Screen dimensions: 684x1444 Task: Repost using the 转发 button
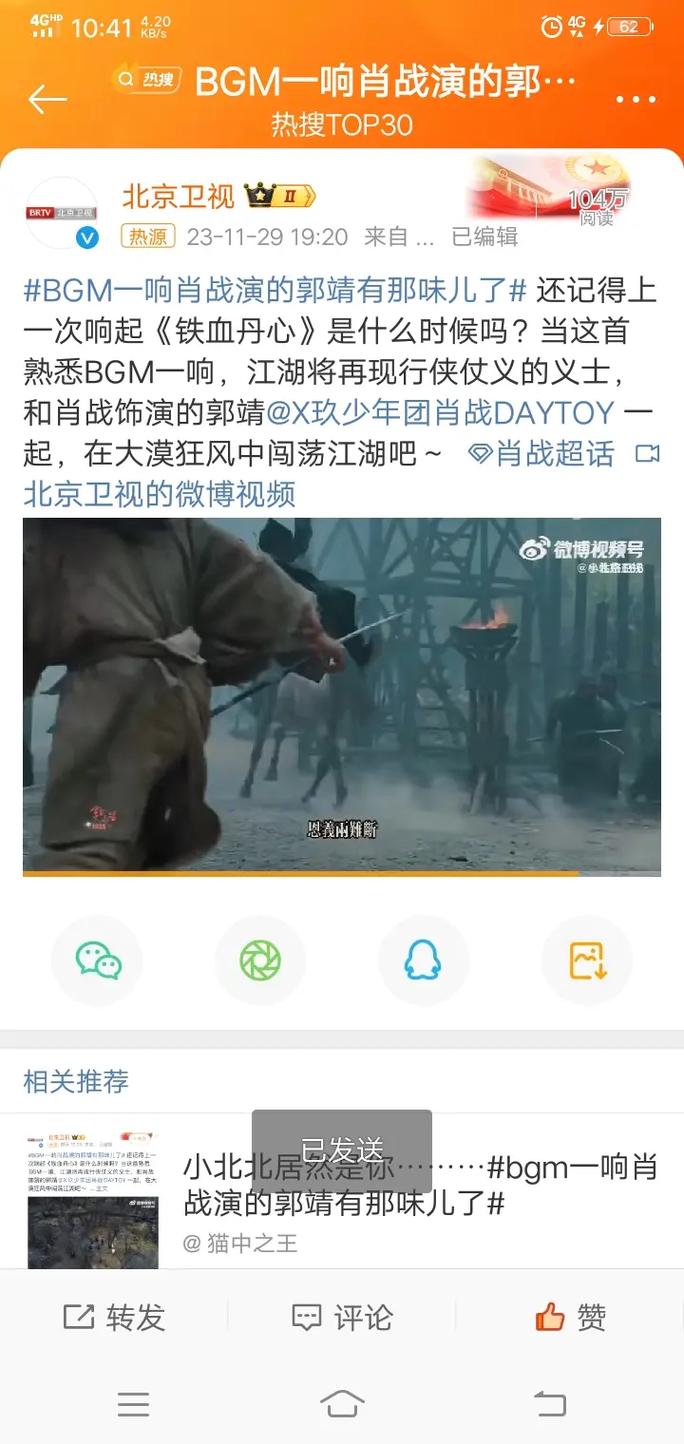114,1317
